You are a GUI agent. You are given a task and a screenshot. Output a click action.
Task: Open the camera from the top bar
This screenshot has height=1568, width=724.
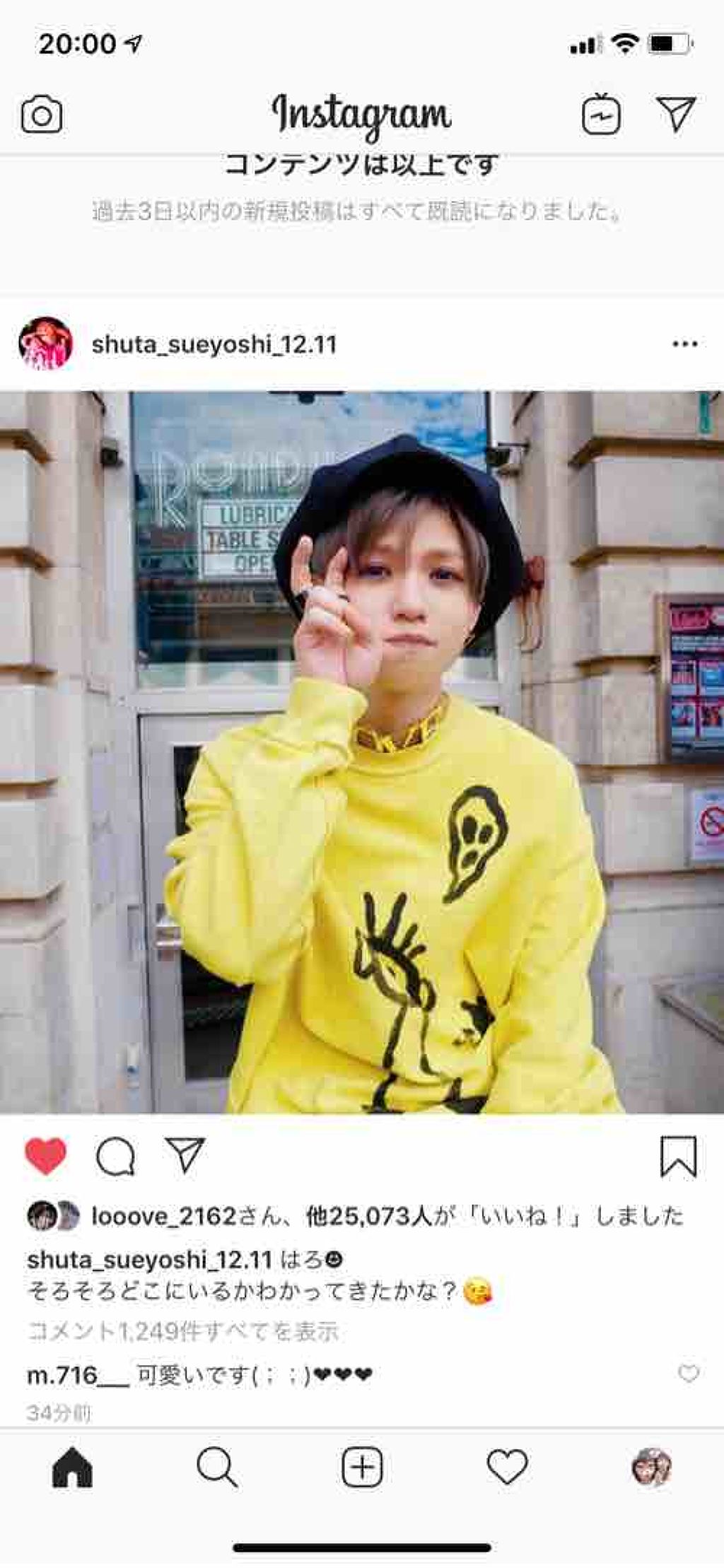point(42,115)
